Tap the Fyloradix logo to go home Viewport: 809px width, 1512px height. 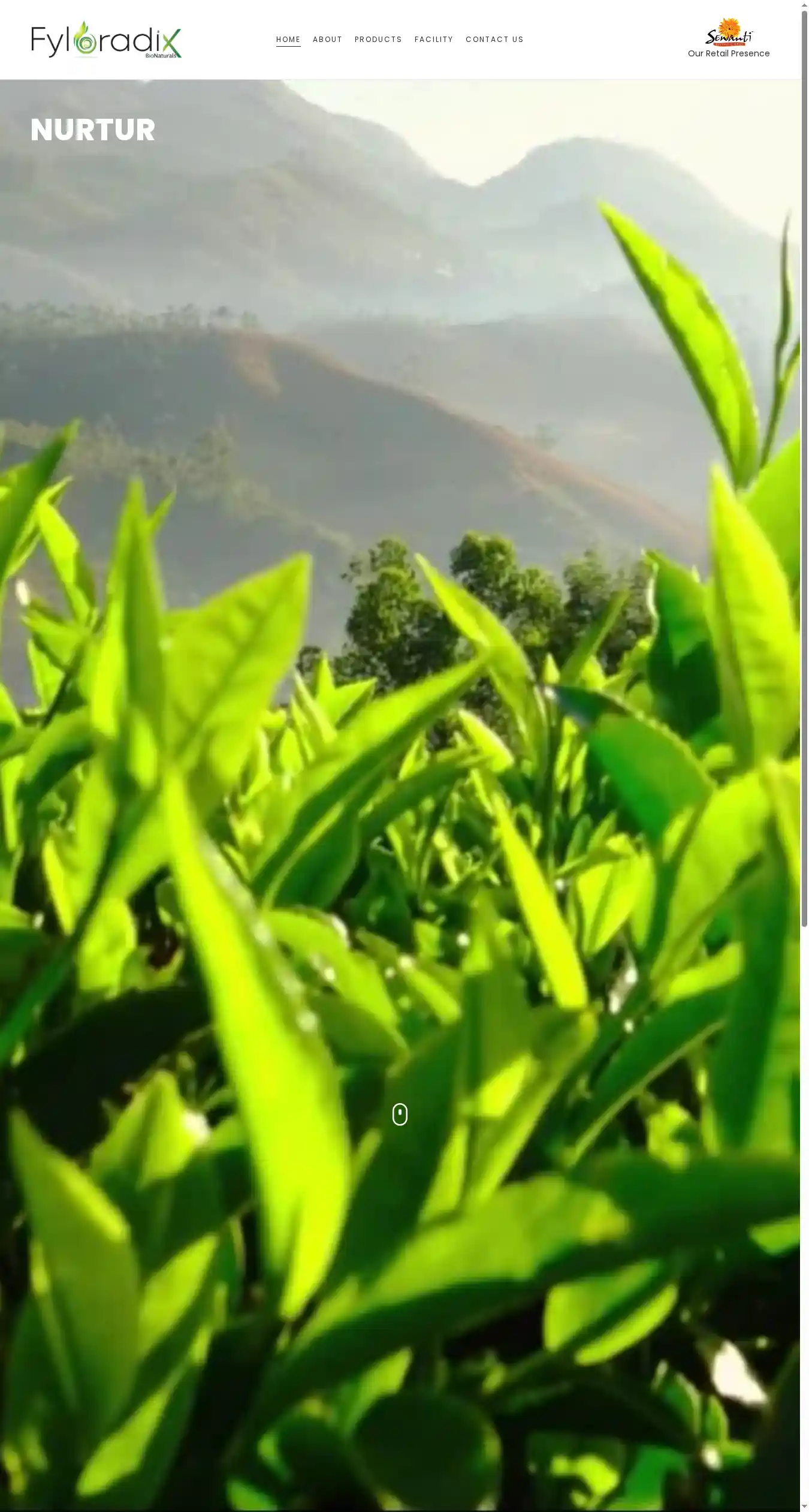[106, 40]
